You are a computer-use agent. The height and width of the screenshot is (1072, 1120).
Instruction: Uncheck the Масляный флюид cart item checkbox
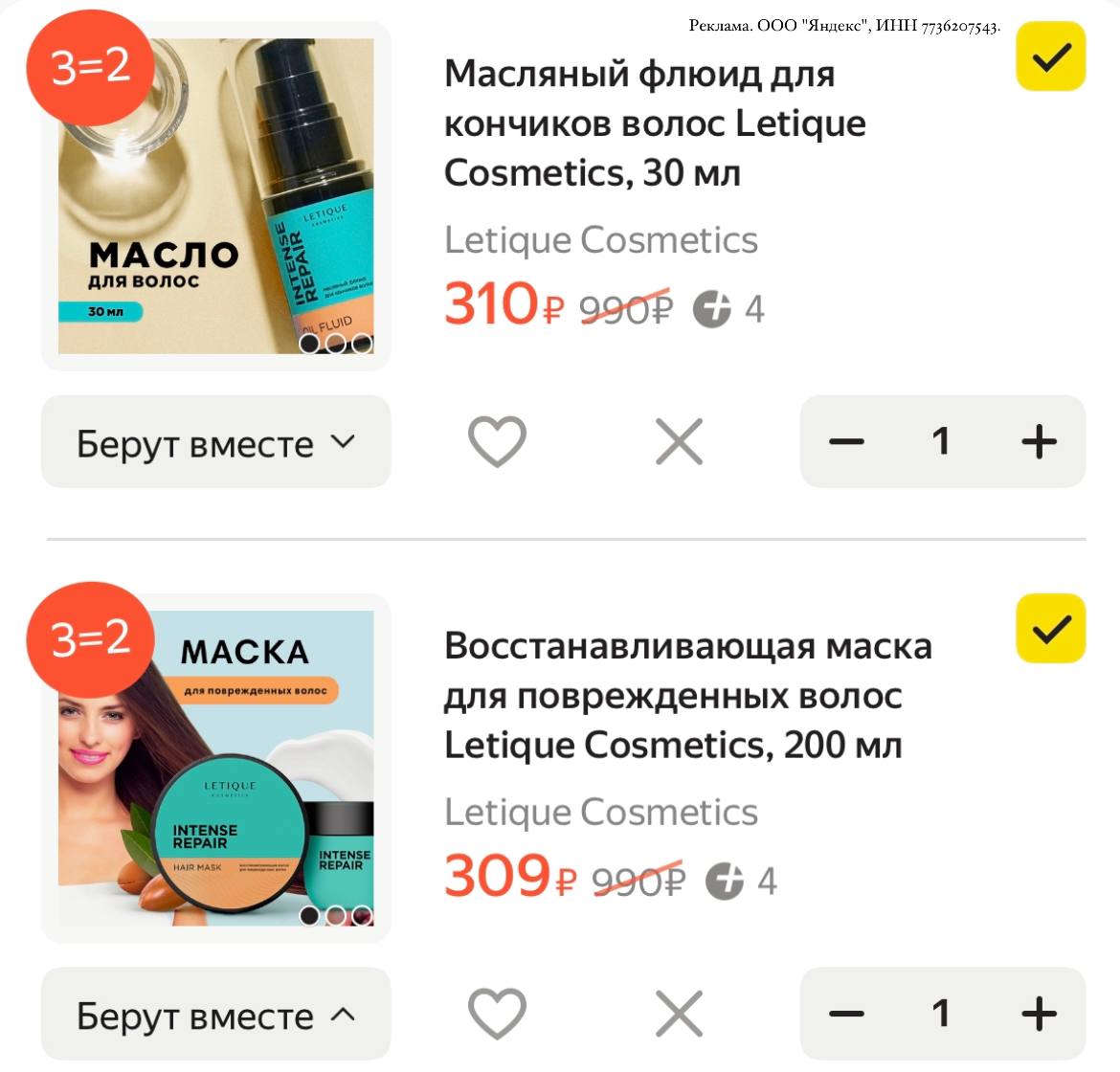coord(1050,58)
